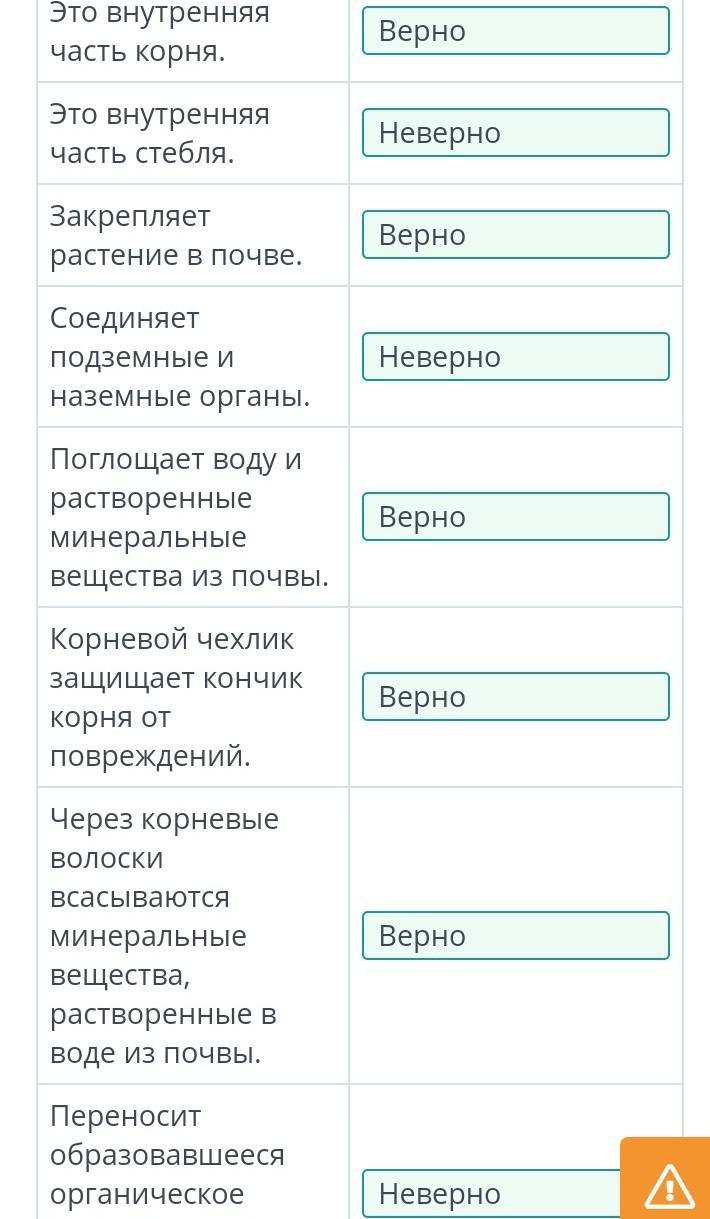Select the answer box for "Соединяет подземные и наземные органы"
710x1219 pixels.
click(x=515, y=357)
